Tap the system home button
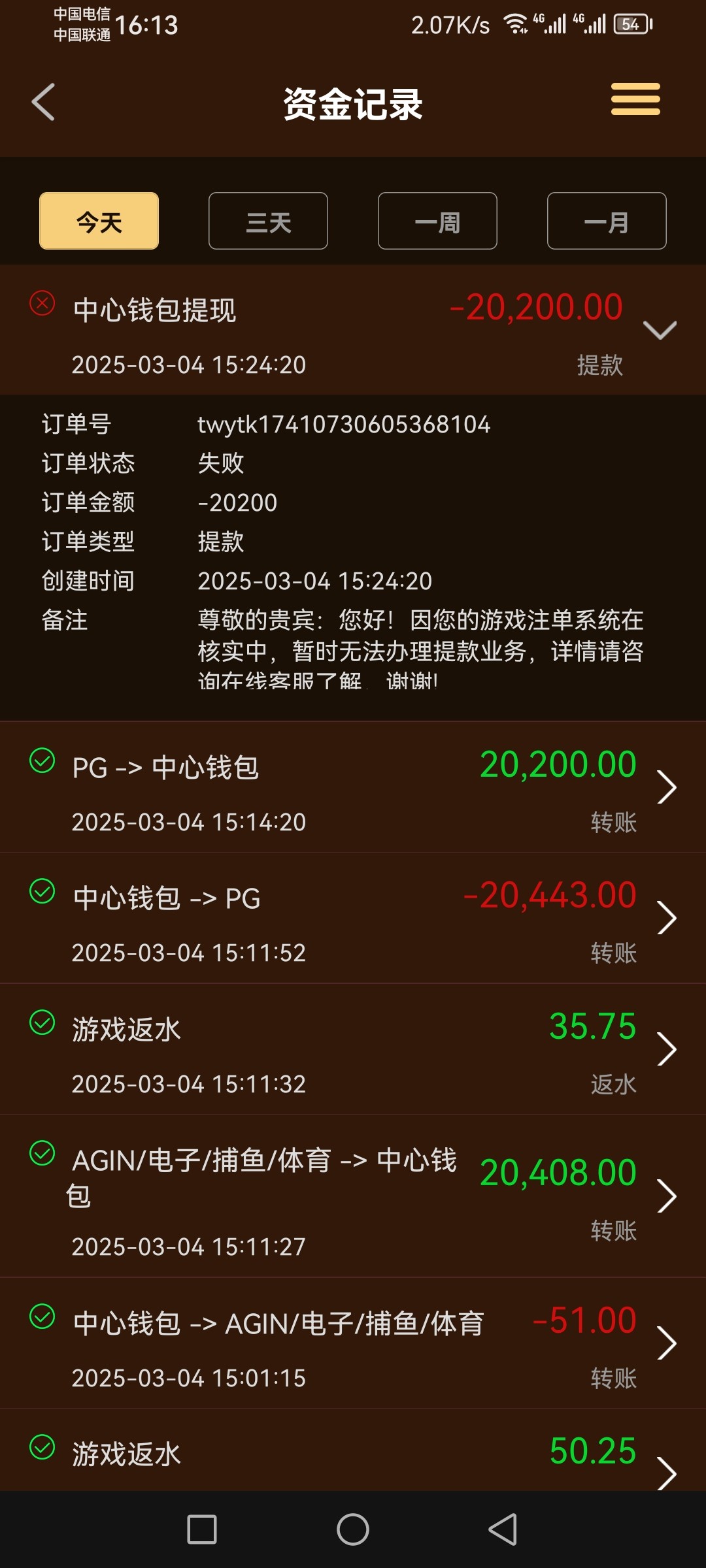706x1568 pixels. [353, 1529]
